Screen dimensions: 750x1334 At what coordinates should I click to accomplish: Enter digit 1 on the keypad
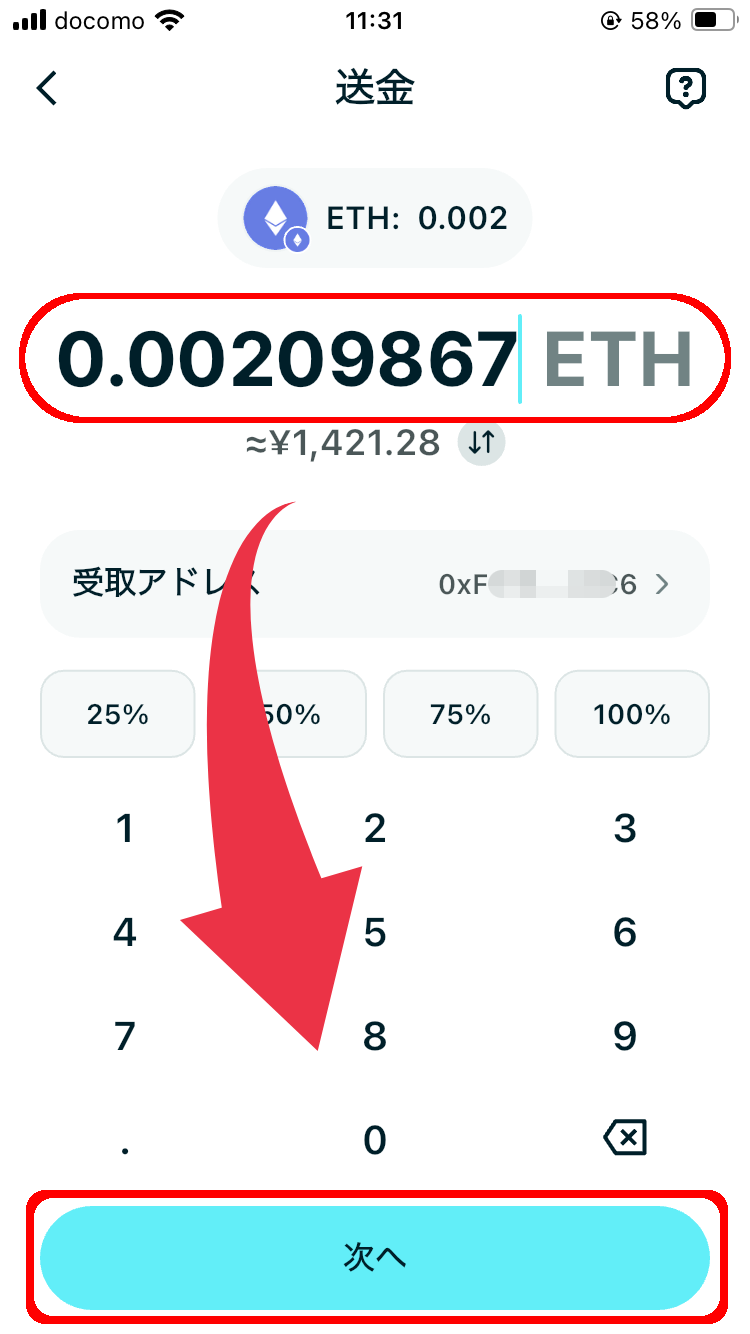coord(125,829)
